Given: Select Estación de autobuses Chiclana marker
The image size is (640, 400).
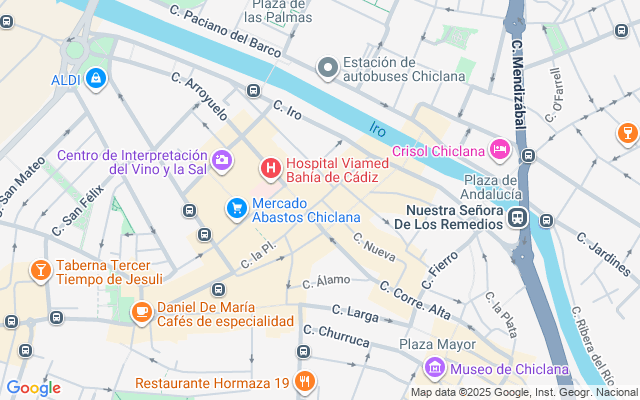Looking at the screenshot, I should 327,68.
